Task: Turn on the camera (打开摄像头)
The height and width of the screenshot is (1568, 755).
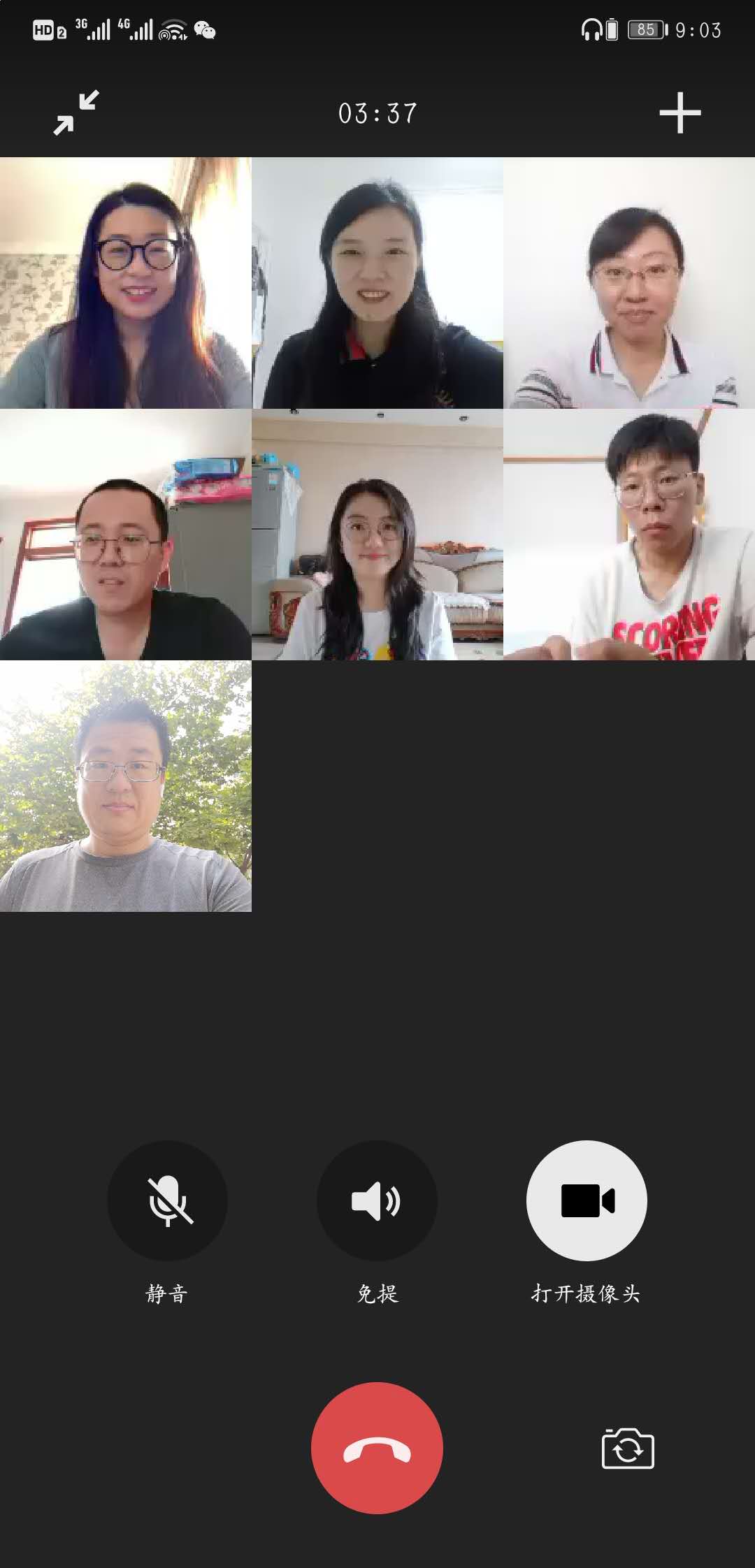Action: (587, 1201)
